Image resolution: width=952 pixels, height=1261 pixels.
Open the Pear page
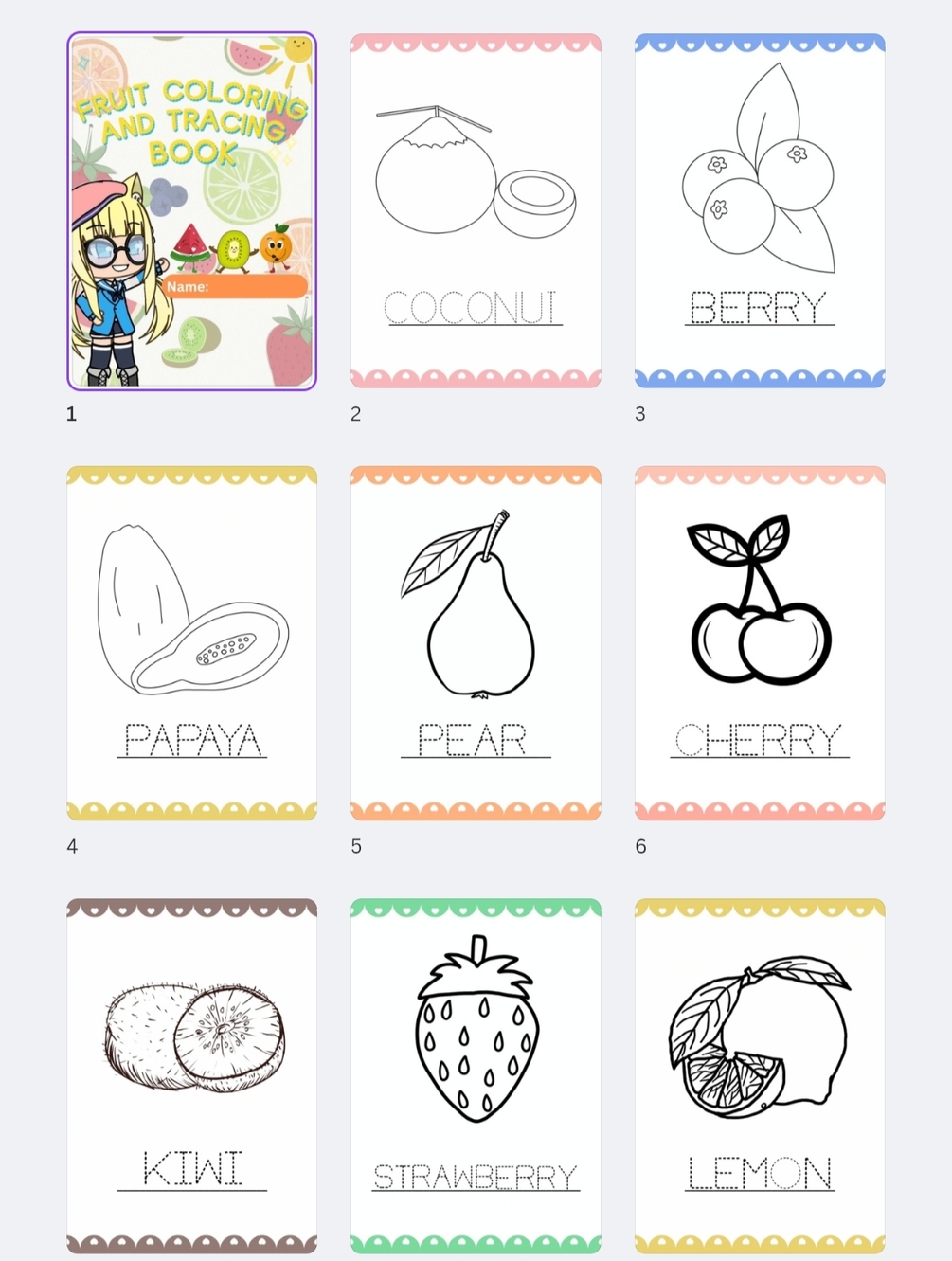click(x=476, y=642)
